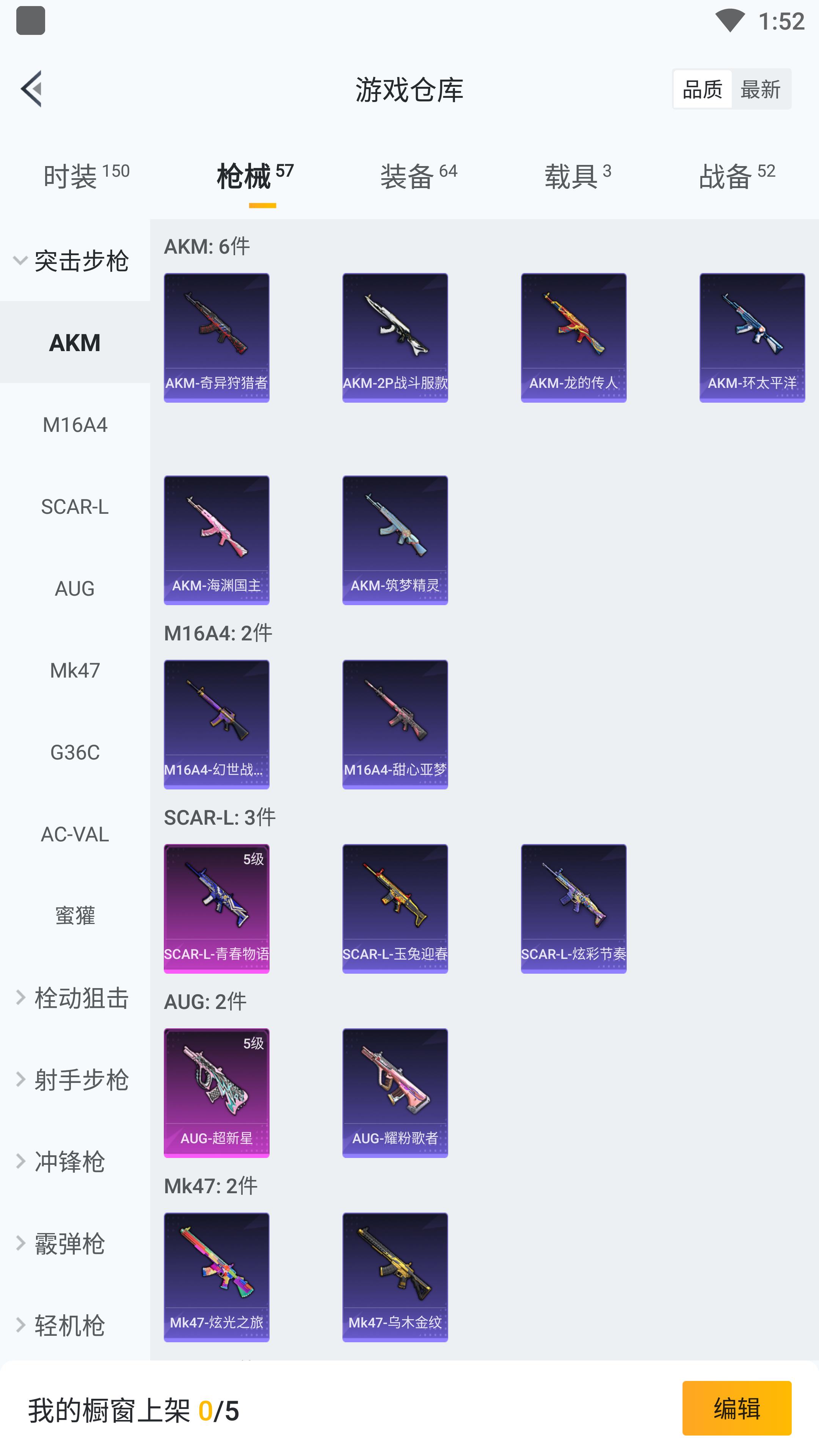
Task: View the SCAR-L-青春物语 skin card
Action: (217, 908)
